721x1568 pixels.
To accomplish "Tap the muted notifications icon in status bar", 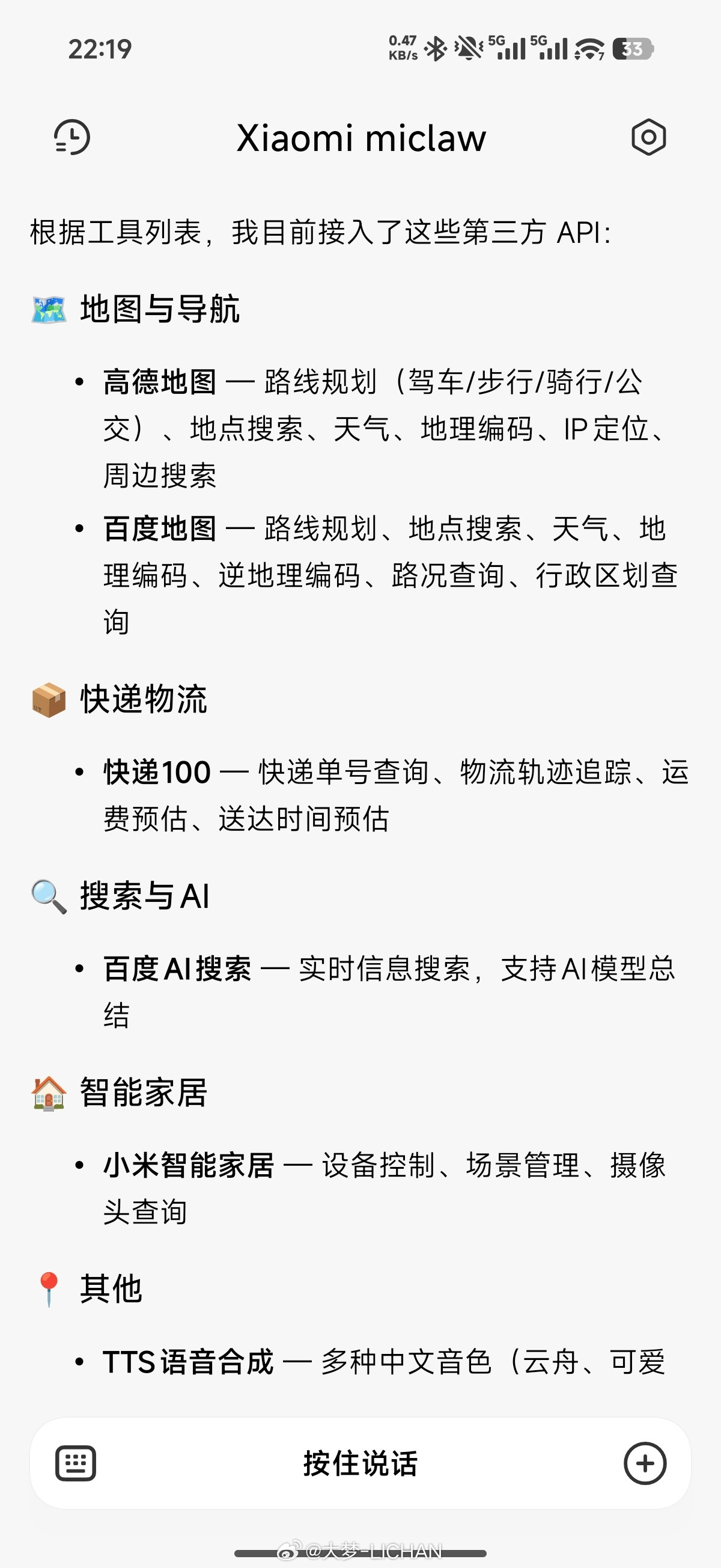I will [470, 47].
